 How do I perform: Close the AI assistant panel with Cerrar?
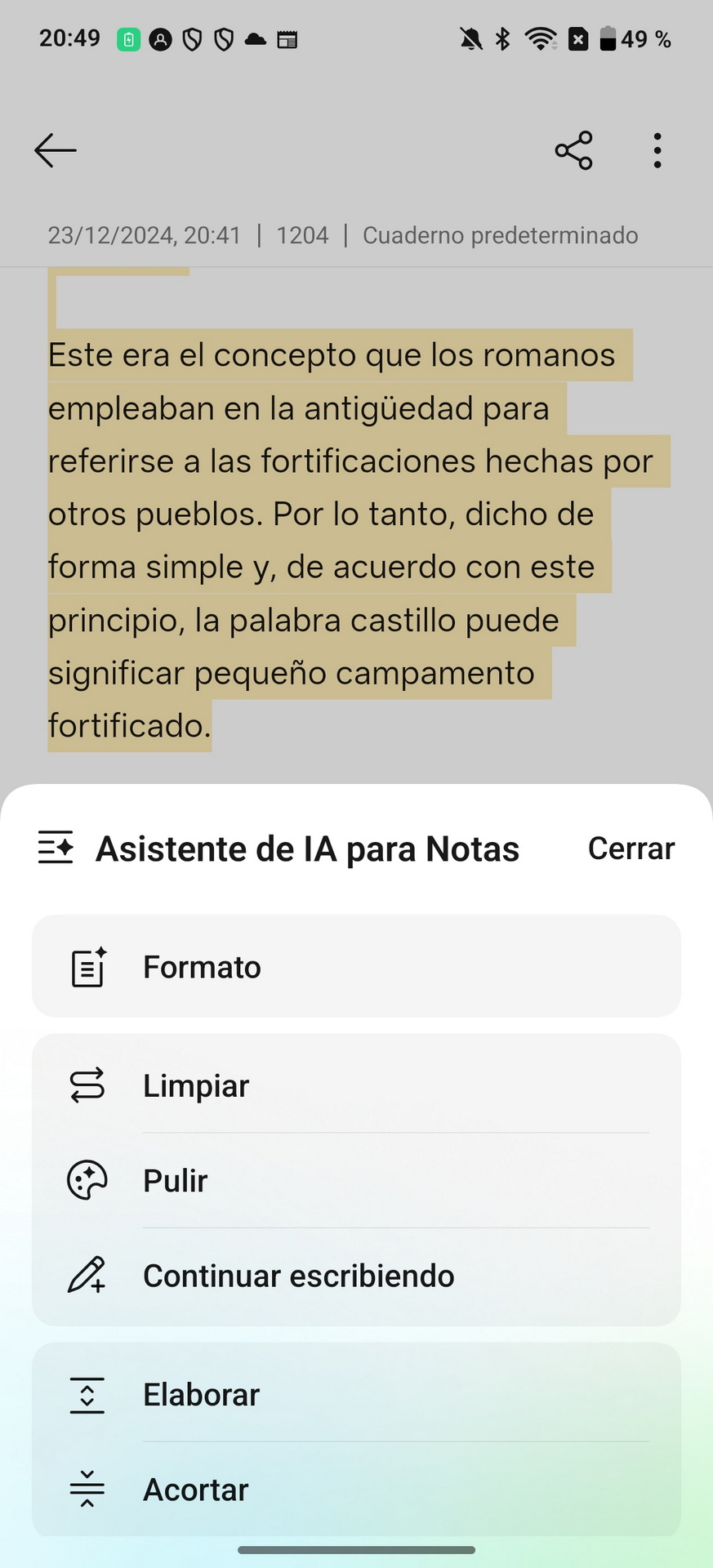(631, 849)
